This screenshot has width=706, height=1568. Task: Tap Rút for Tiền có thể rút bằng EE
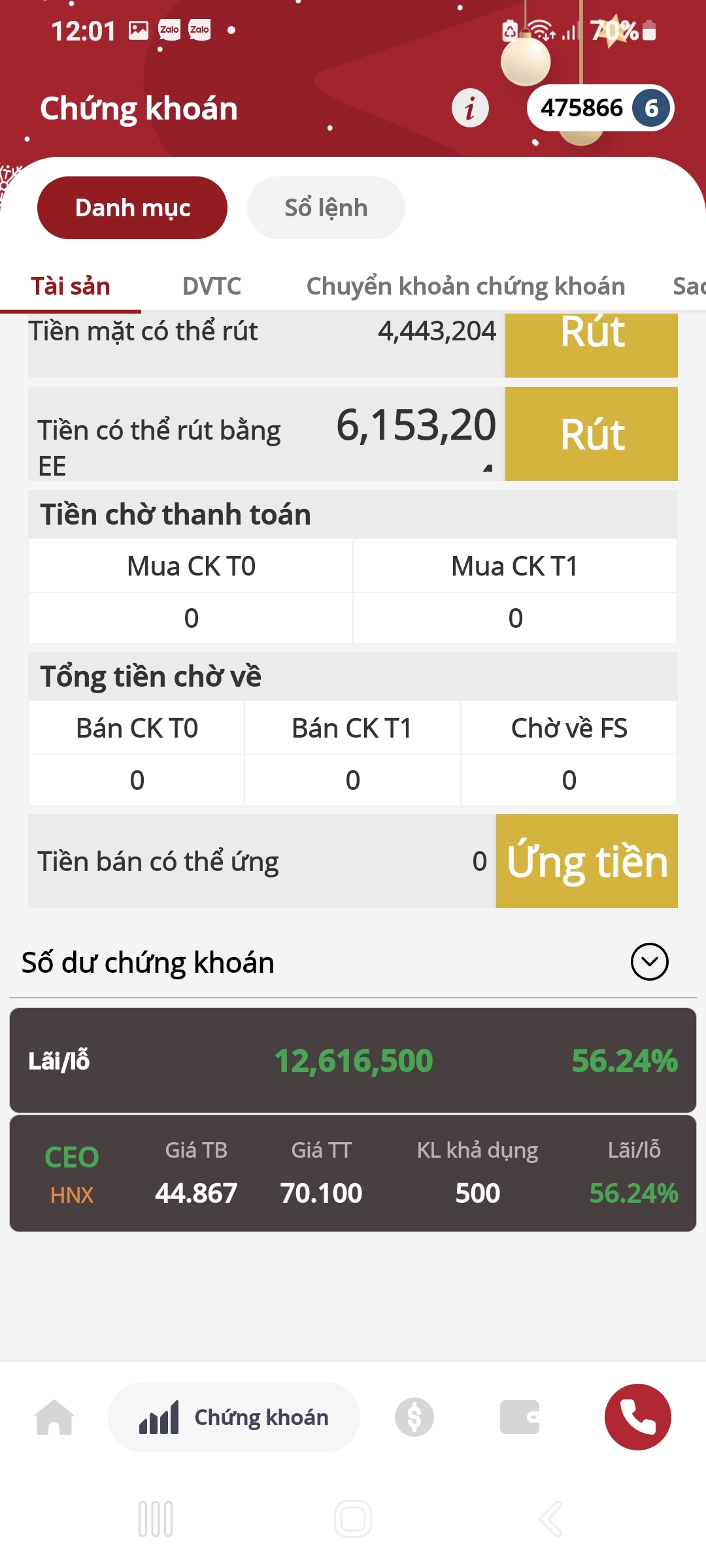[591, 434]
